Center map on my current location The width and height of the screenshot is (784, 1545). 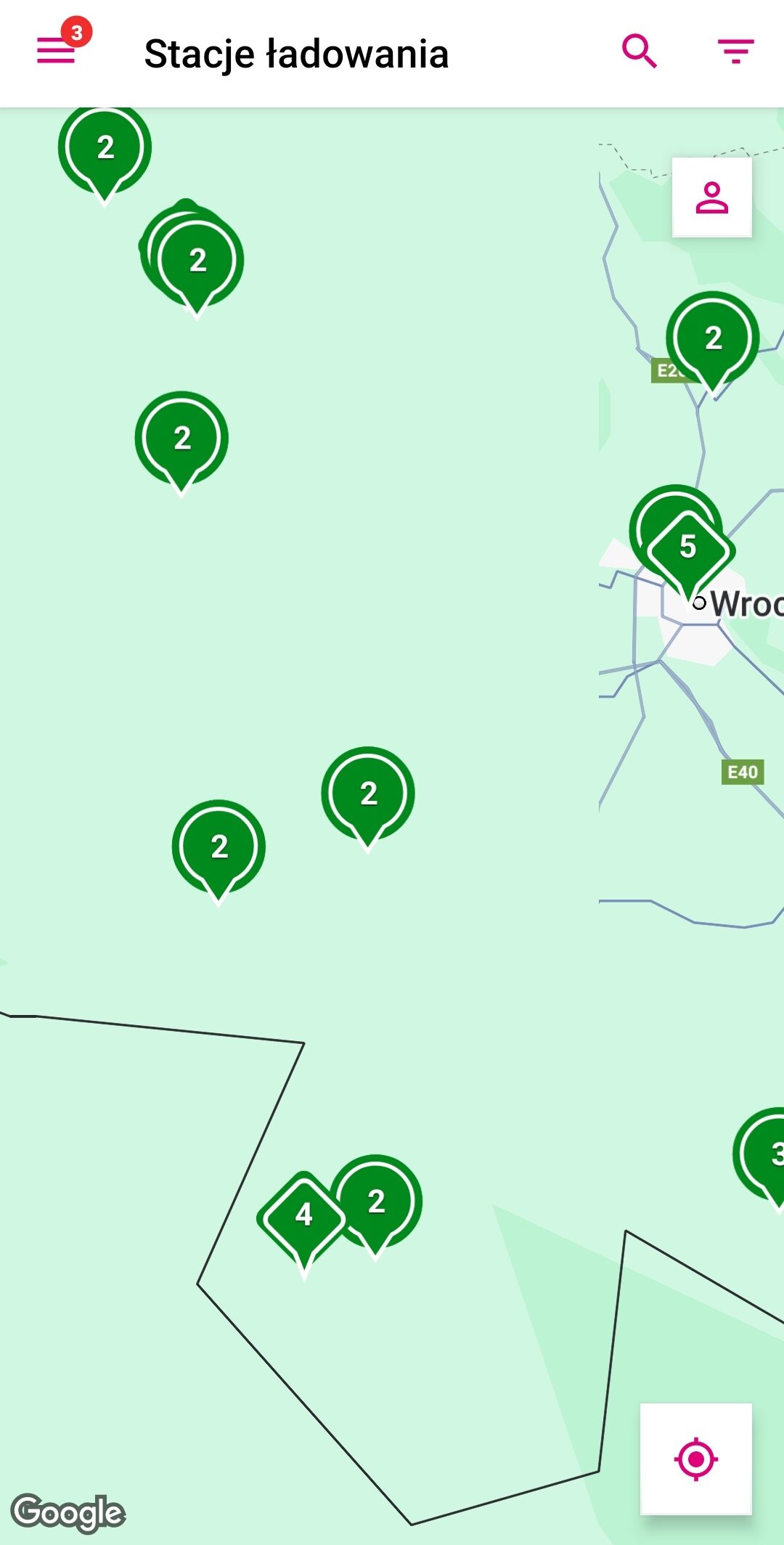[695, 1459]
